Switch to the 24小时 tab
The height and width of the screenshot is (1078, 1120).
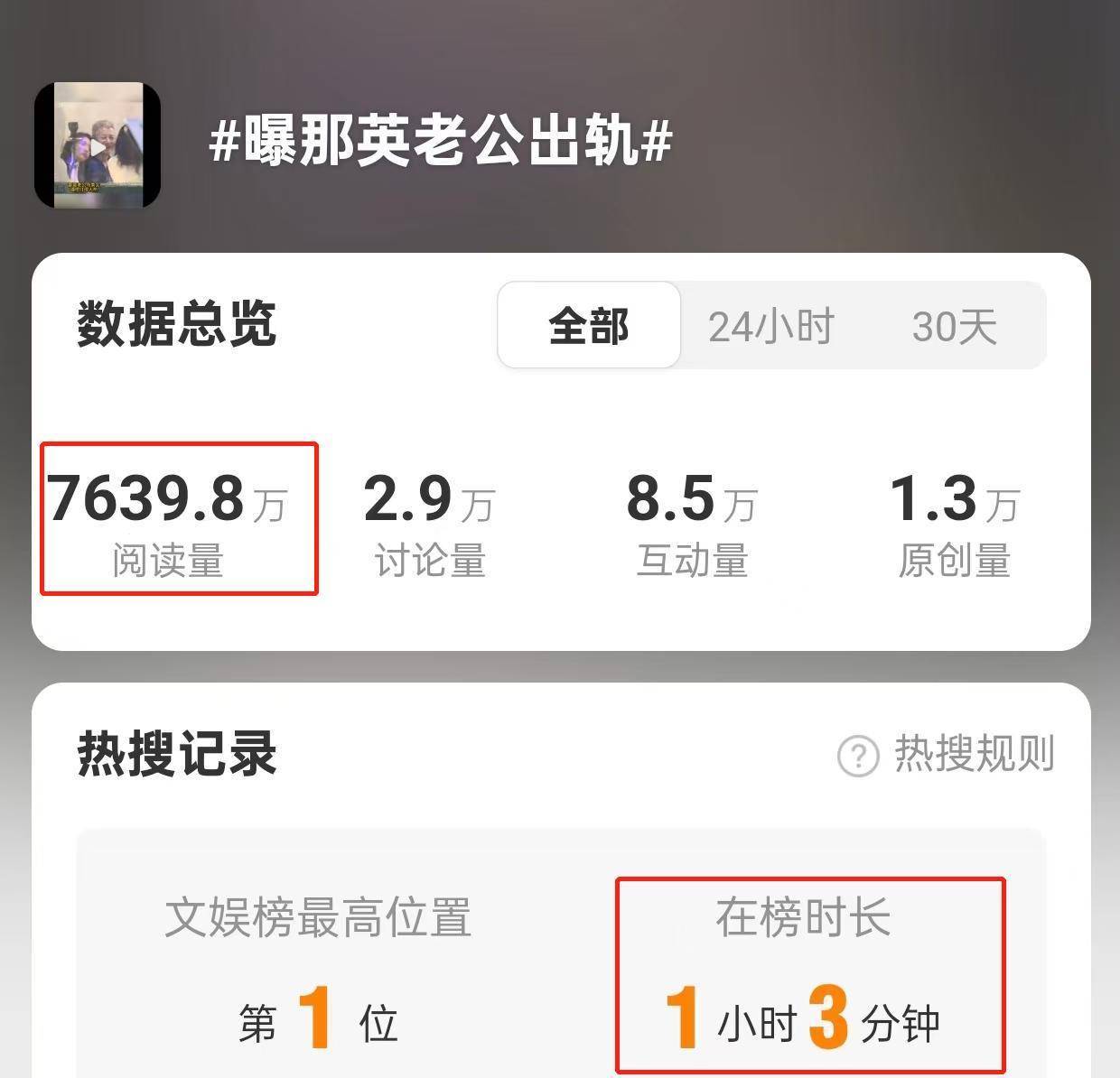(770, 326)
